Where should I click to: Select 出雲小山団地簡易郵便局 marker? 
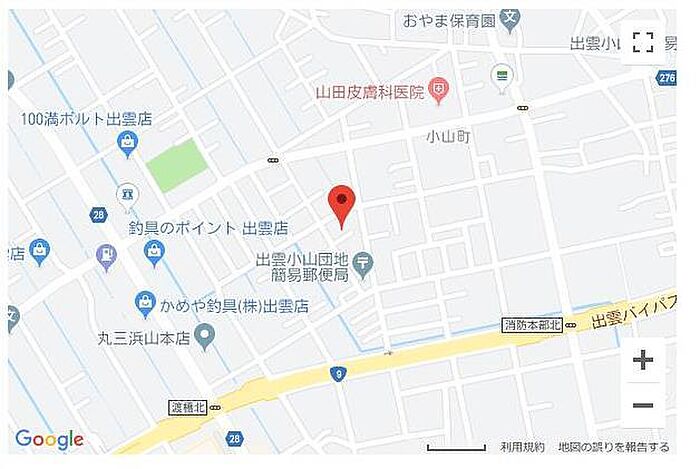[x=364, y=263]
